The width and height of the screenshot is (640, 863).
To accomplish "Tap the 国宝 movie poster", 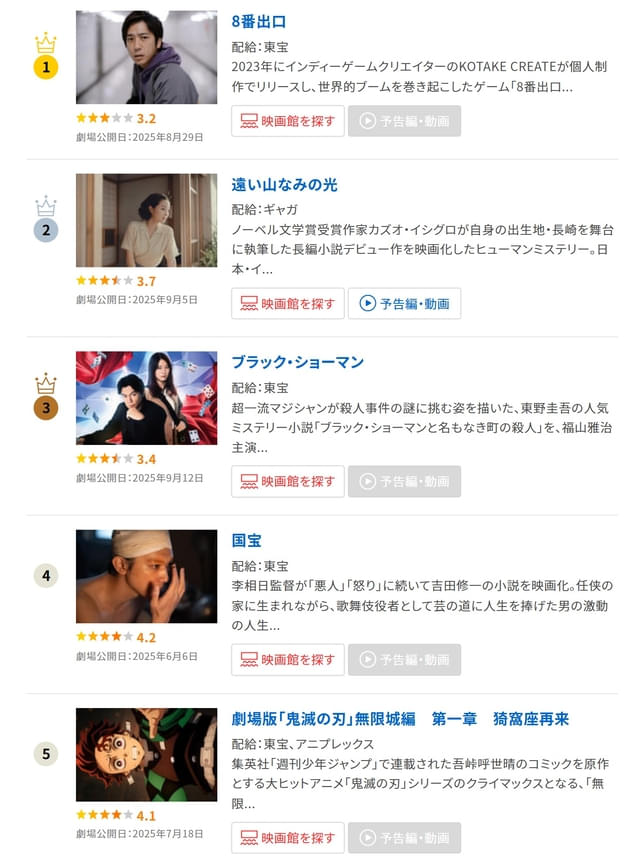I will tap(146, 576).
